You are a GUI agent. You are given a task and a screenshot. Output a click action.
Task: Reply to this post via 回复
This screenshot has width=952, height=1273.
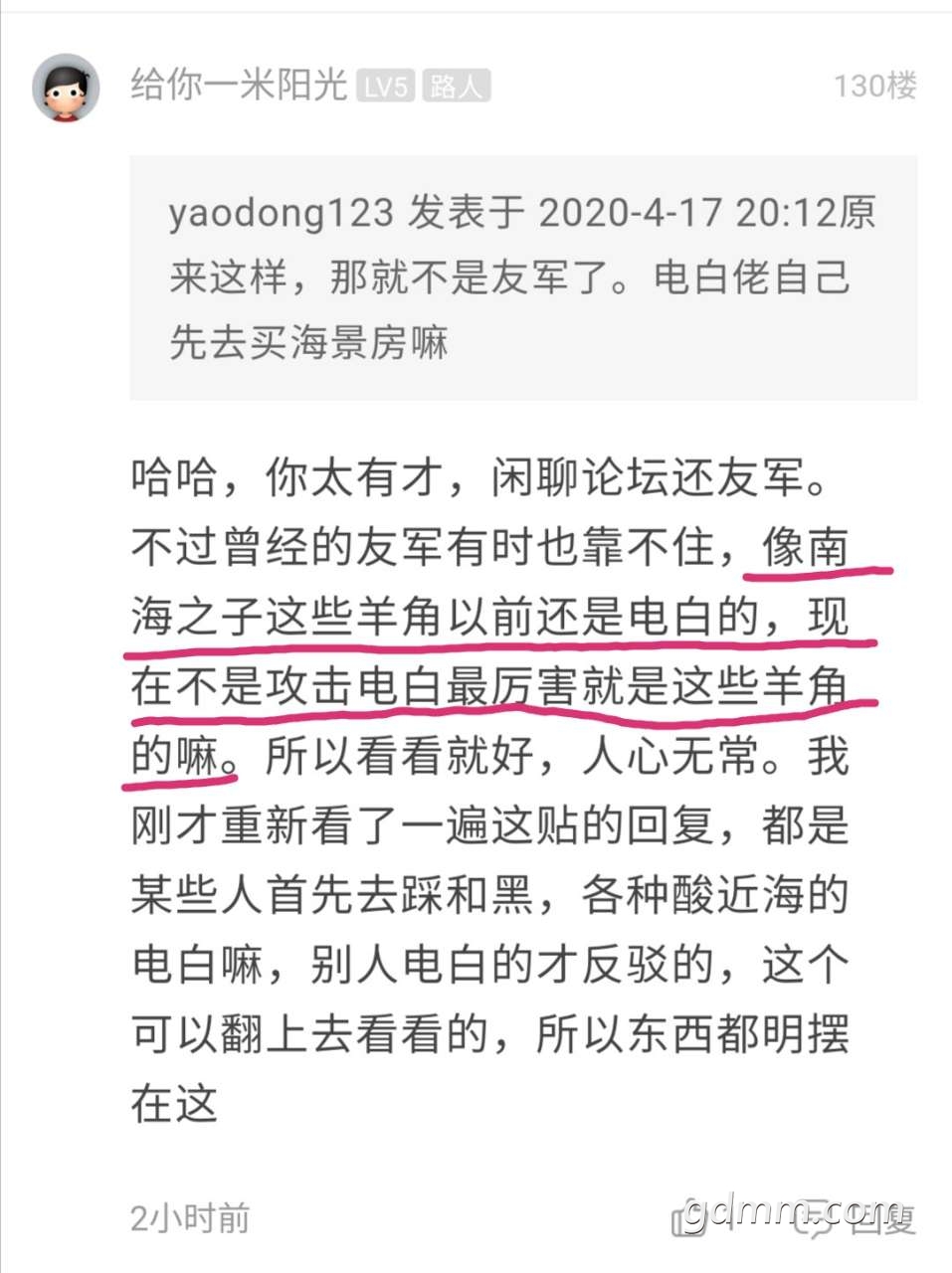[861, 1217]
